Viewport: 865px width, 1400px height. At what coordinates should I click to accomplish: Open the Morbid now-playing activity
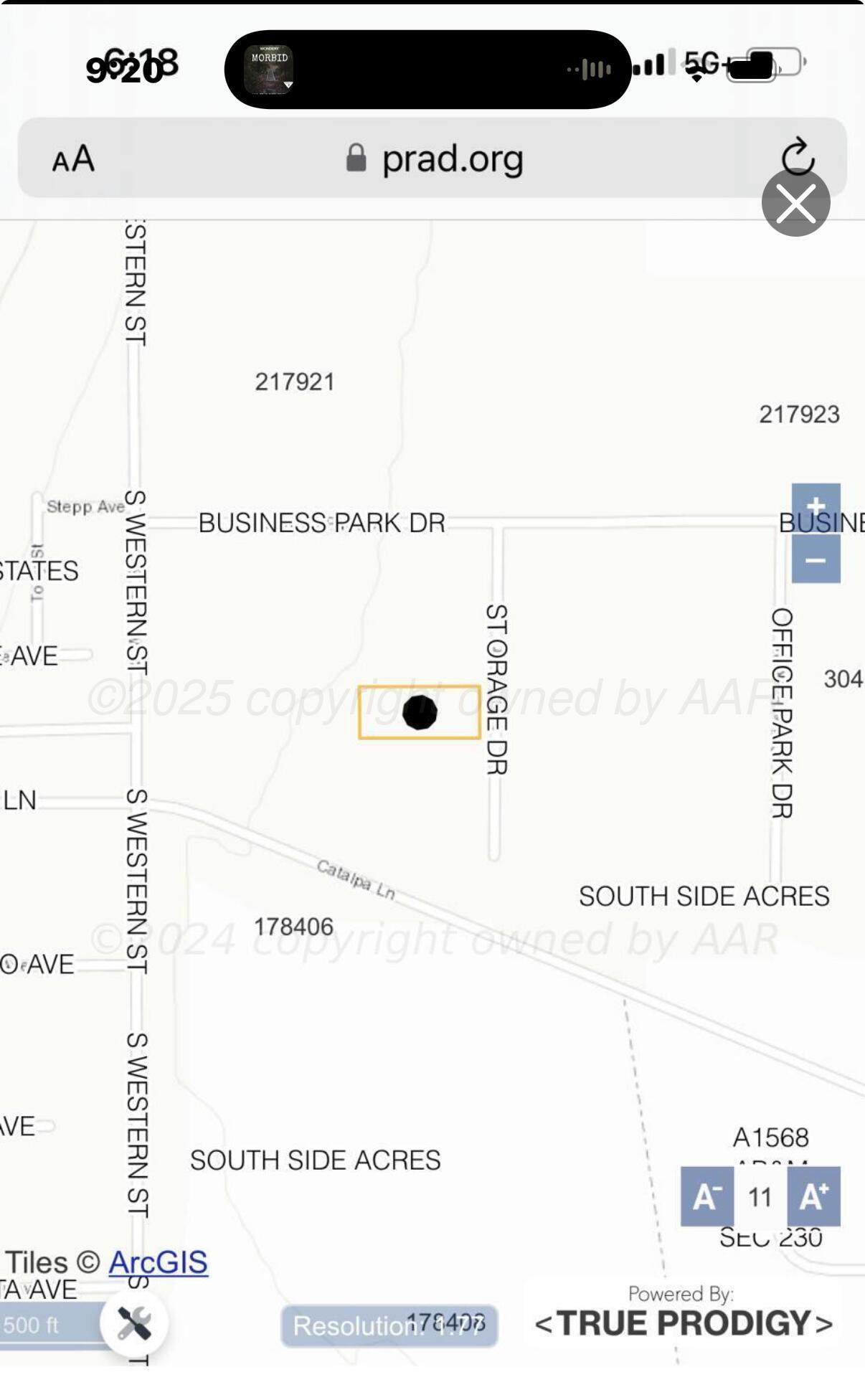click(269, 70)
